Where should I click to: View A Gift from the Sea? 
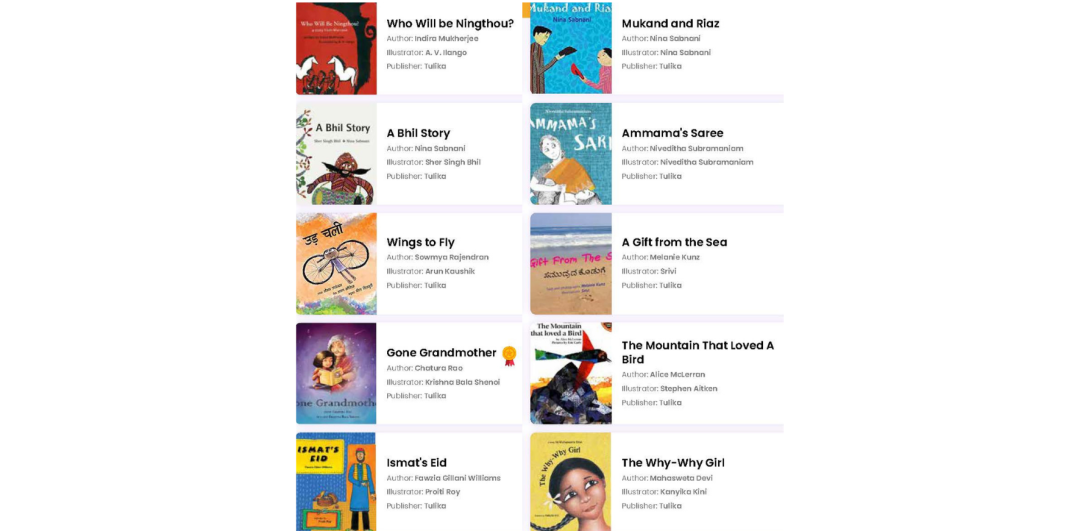click(674, 242)
